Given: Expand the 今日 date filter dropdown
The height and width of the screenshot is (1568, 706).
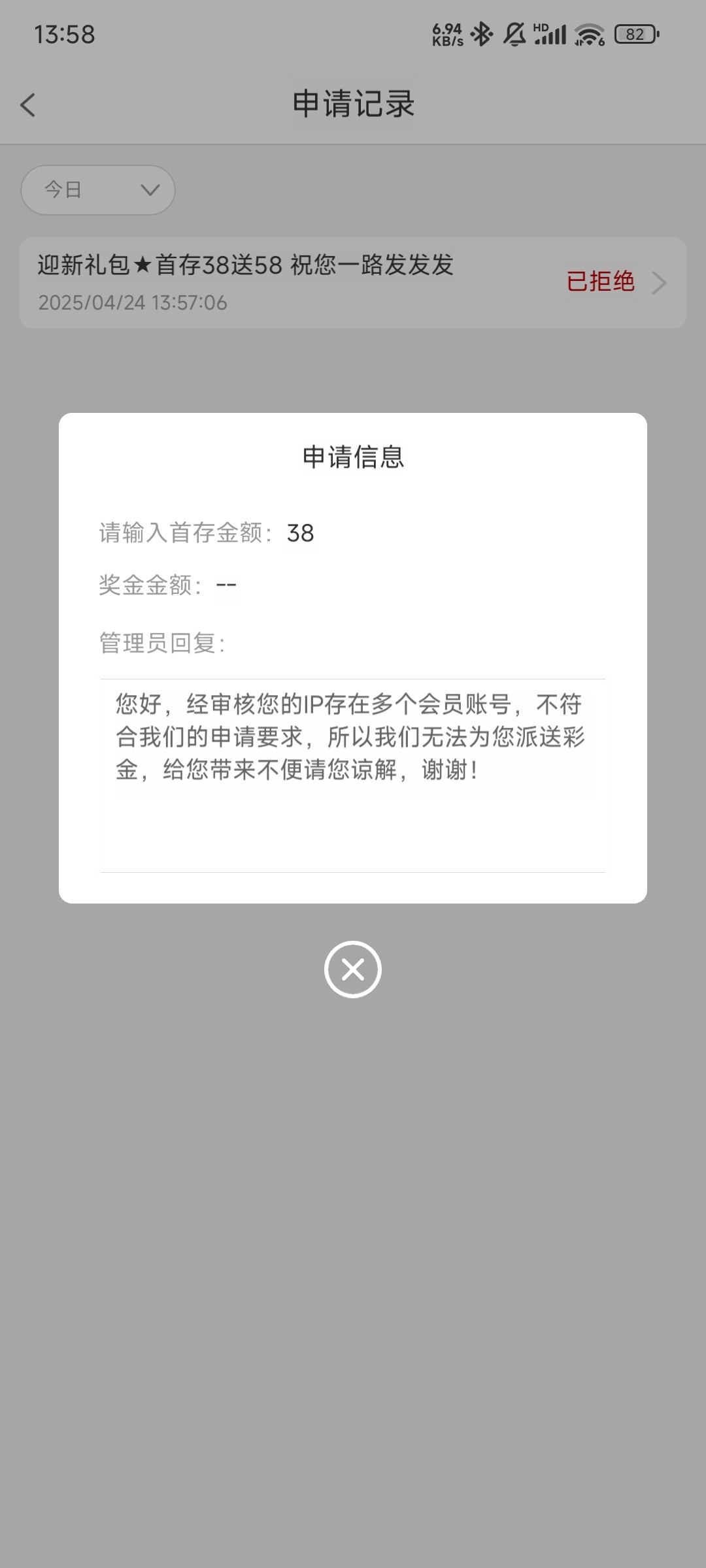Looking at the screenshot, I should (98, 190).
